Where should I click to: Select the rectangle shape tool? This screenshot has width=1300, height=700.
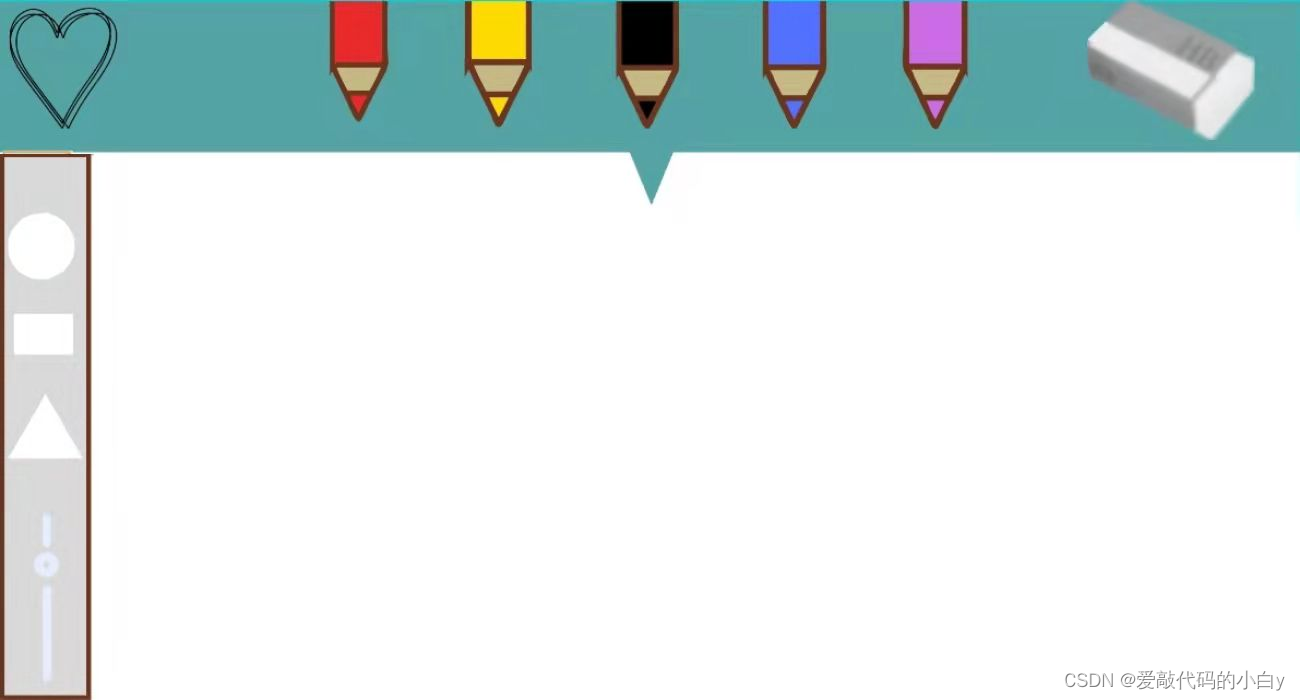(x=43, y=334)
